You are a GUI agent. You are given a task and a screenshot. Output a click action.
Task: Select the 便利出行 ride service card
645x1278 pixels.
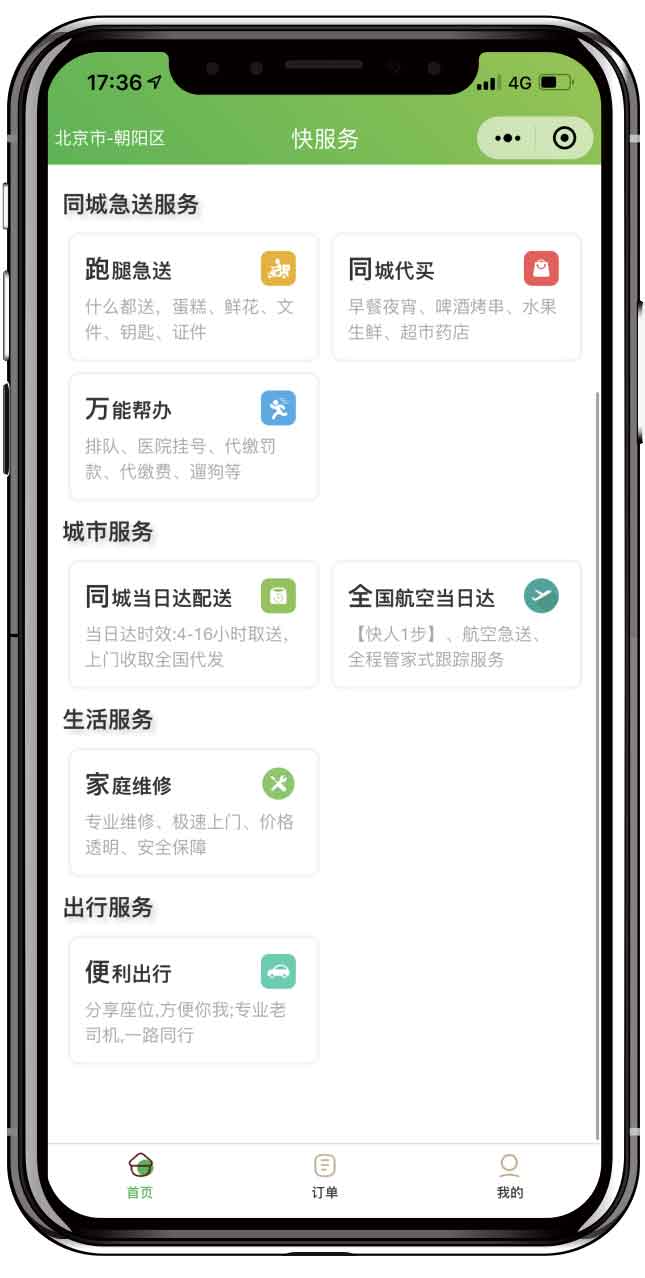click(193, 1000)
